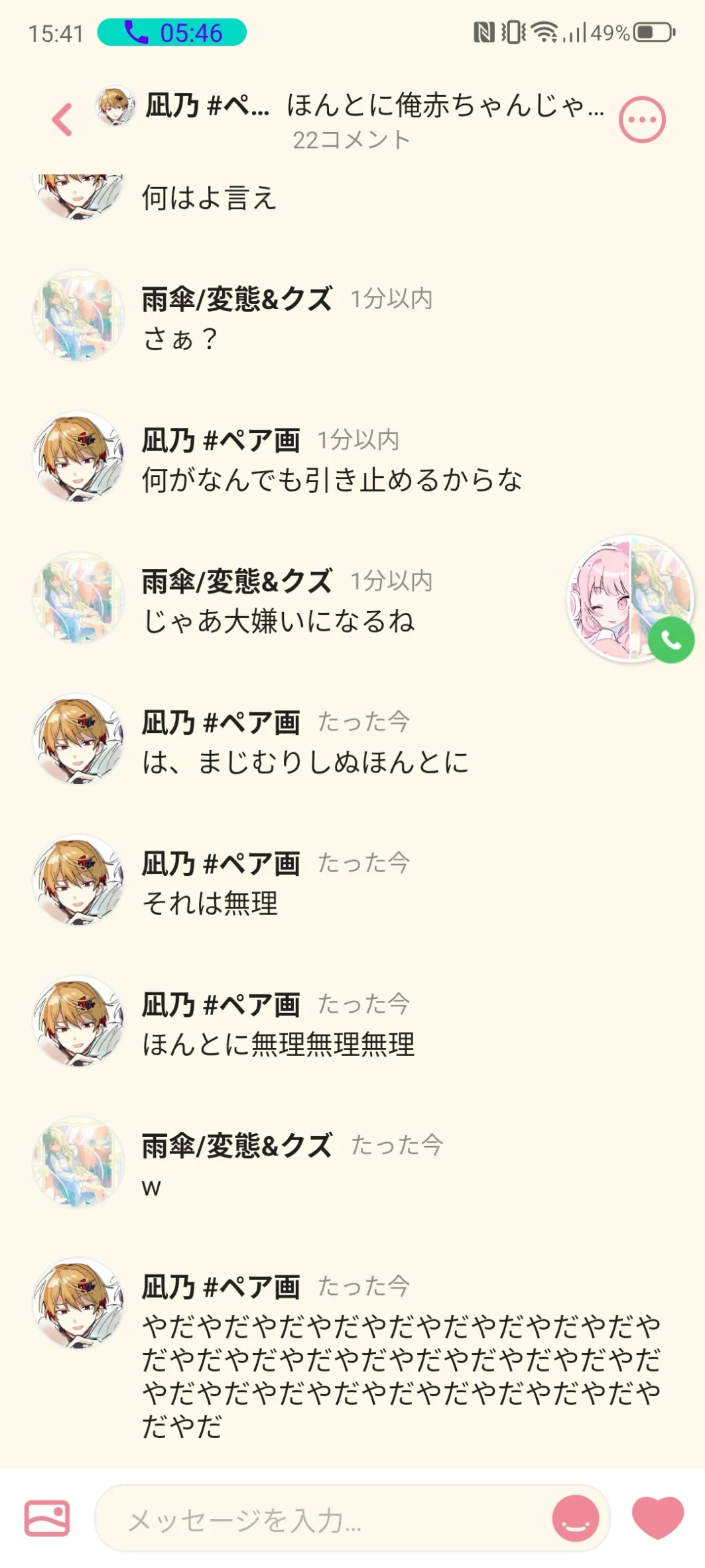Image resolution: width=705 pixels, height=1568 pixels.
Task: Open the three-dot options menu
Action: (x=641, y=120)
